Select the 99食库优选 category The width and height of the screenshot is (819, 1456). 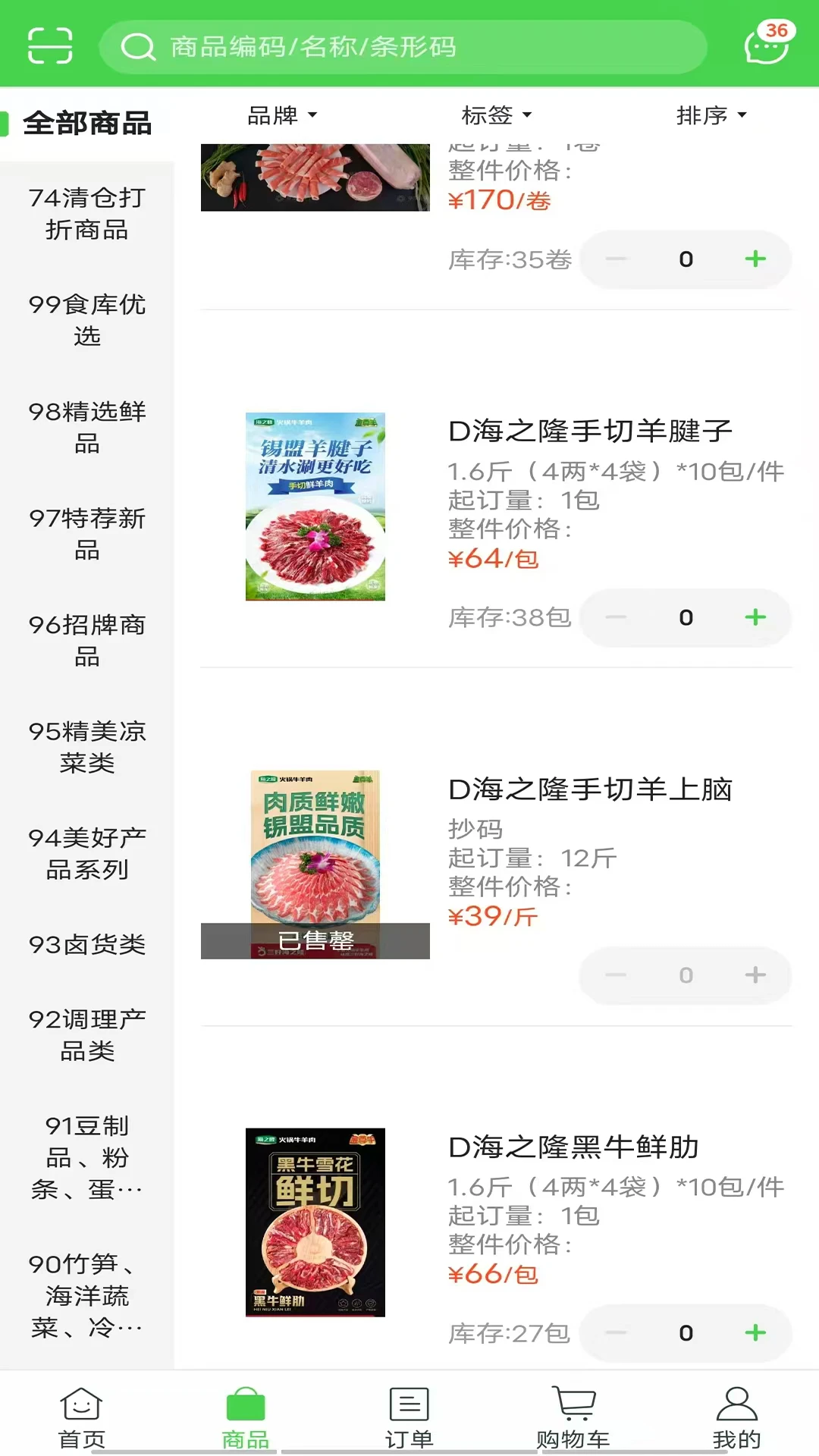(x=87, y=320)
